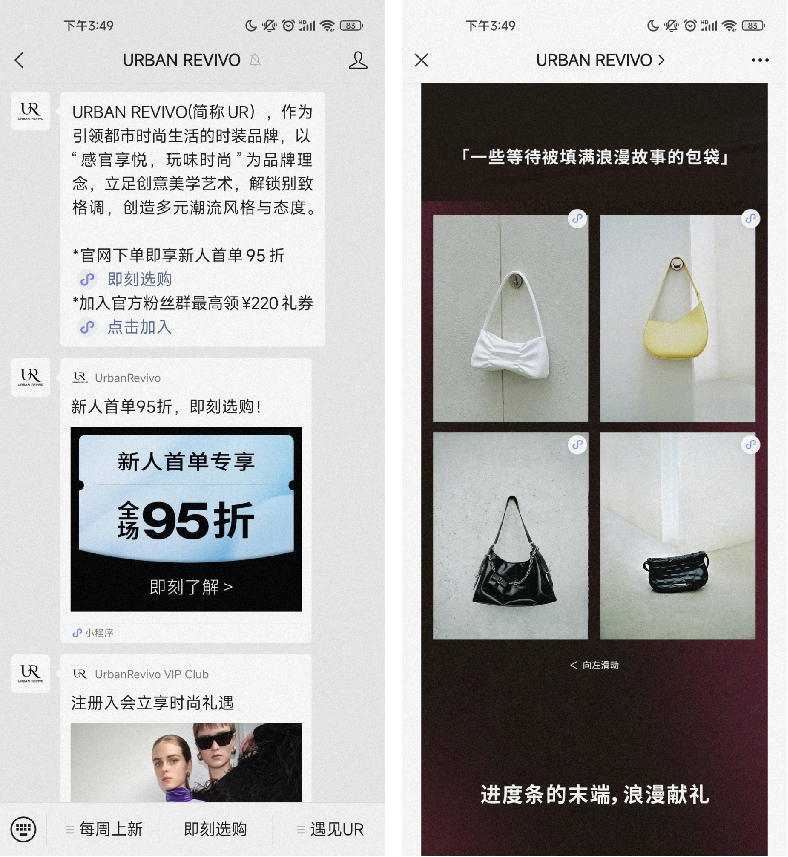Go back from the URBAN REVIVO chat
Screen dimensions: 788x857
19,61
